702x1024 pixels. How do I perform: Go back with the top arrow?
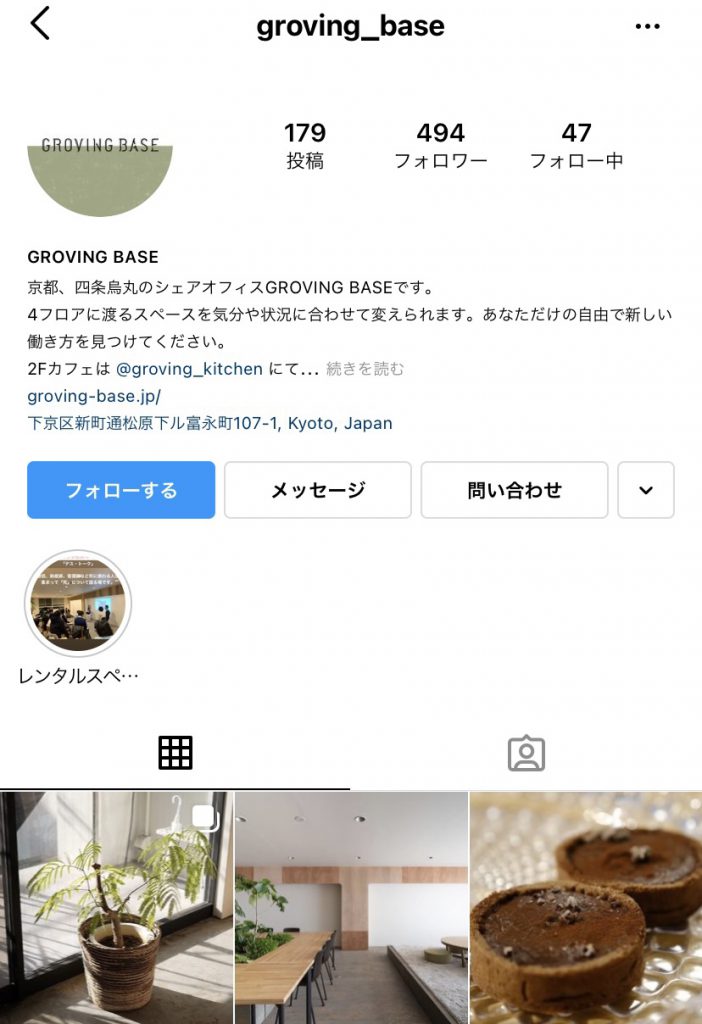(x=40, y=24)
